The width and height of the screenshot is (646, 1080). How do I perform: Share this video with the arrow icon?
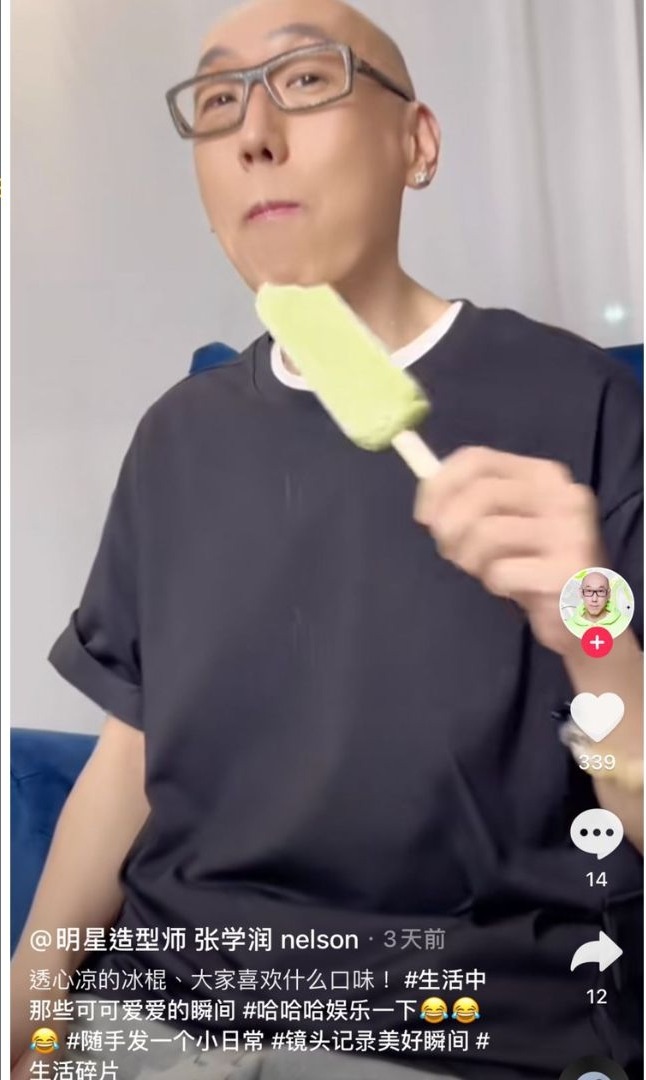coord(597,952)
